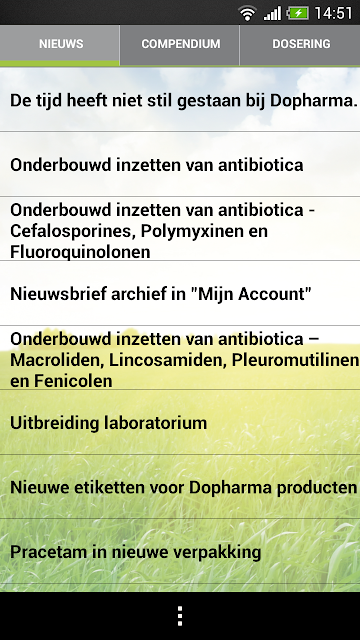360x640 pixels.
Task: Open the Cefalosporines, Polymyxinen en Fluoroquinolonen article
Action: (x=180, y=229)
